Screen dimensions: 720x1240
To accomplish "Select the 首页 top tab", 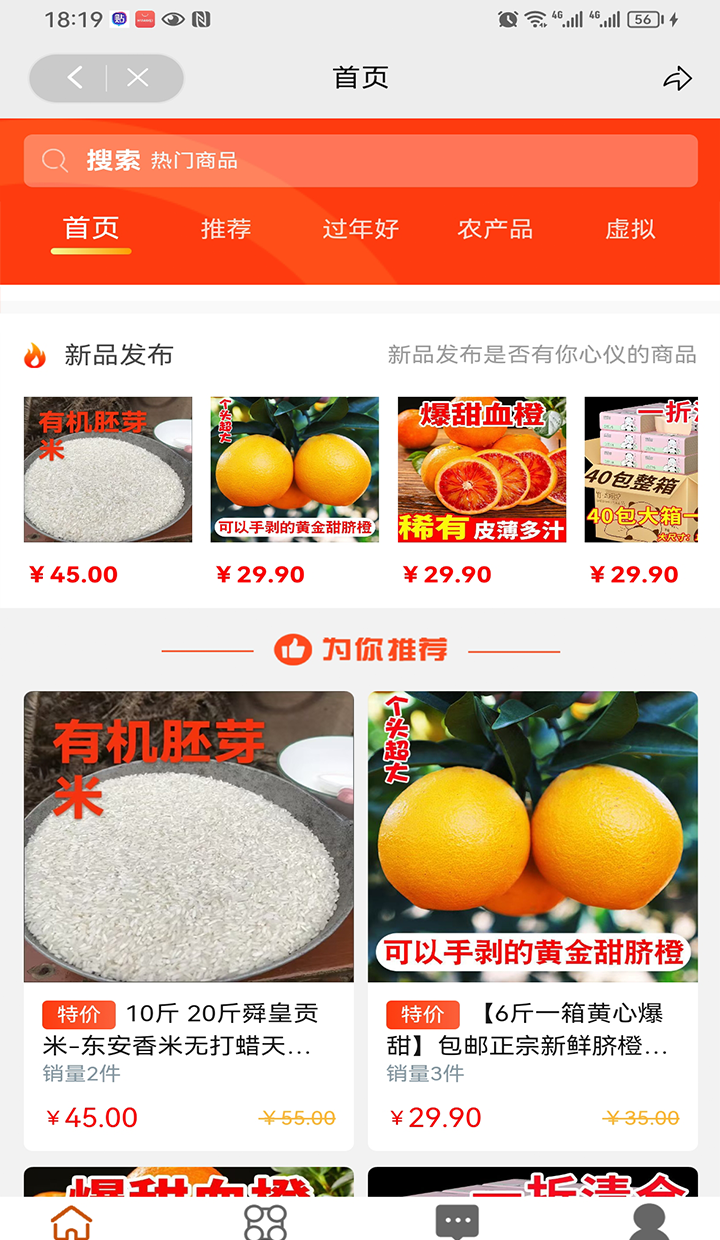I will click(x=91, y=229).
